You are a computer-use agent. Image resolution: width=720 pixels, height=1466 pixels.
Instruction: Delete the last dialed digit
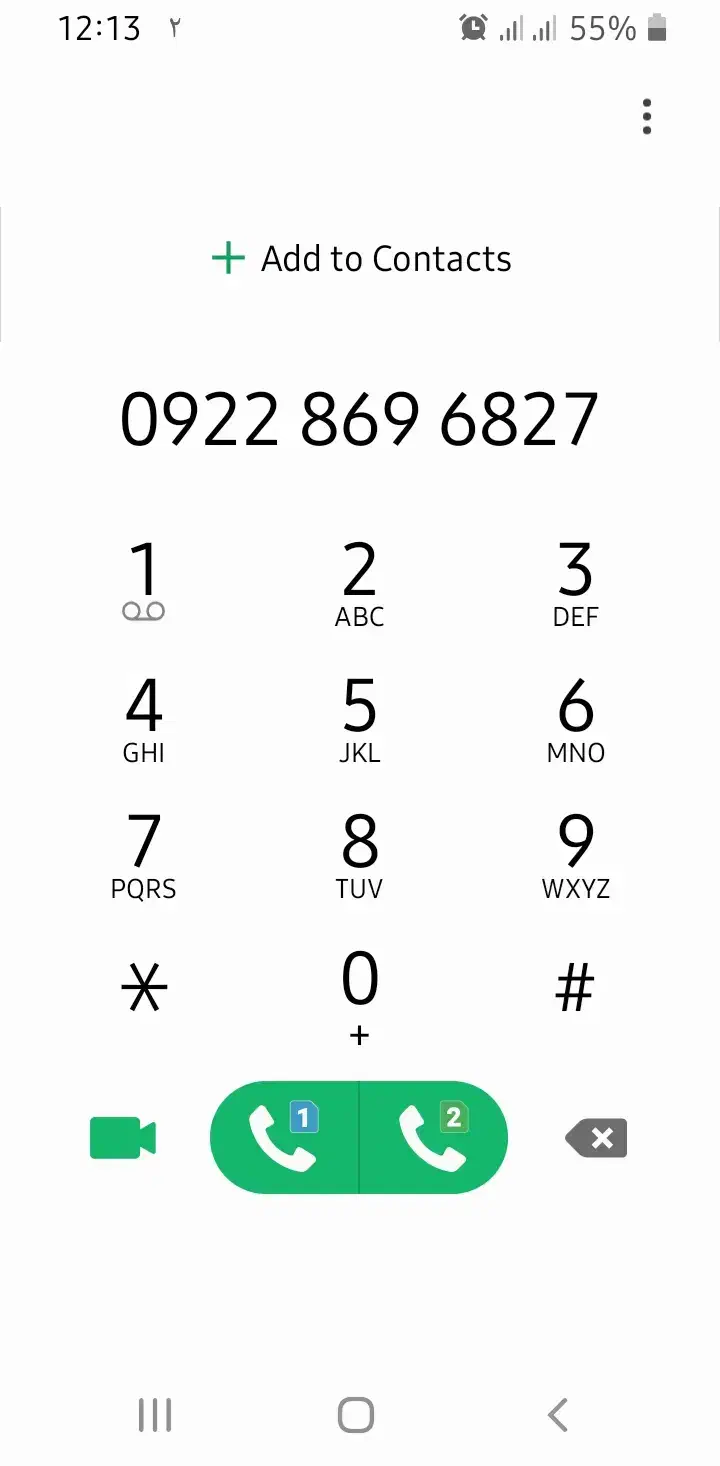597,1138
